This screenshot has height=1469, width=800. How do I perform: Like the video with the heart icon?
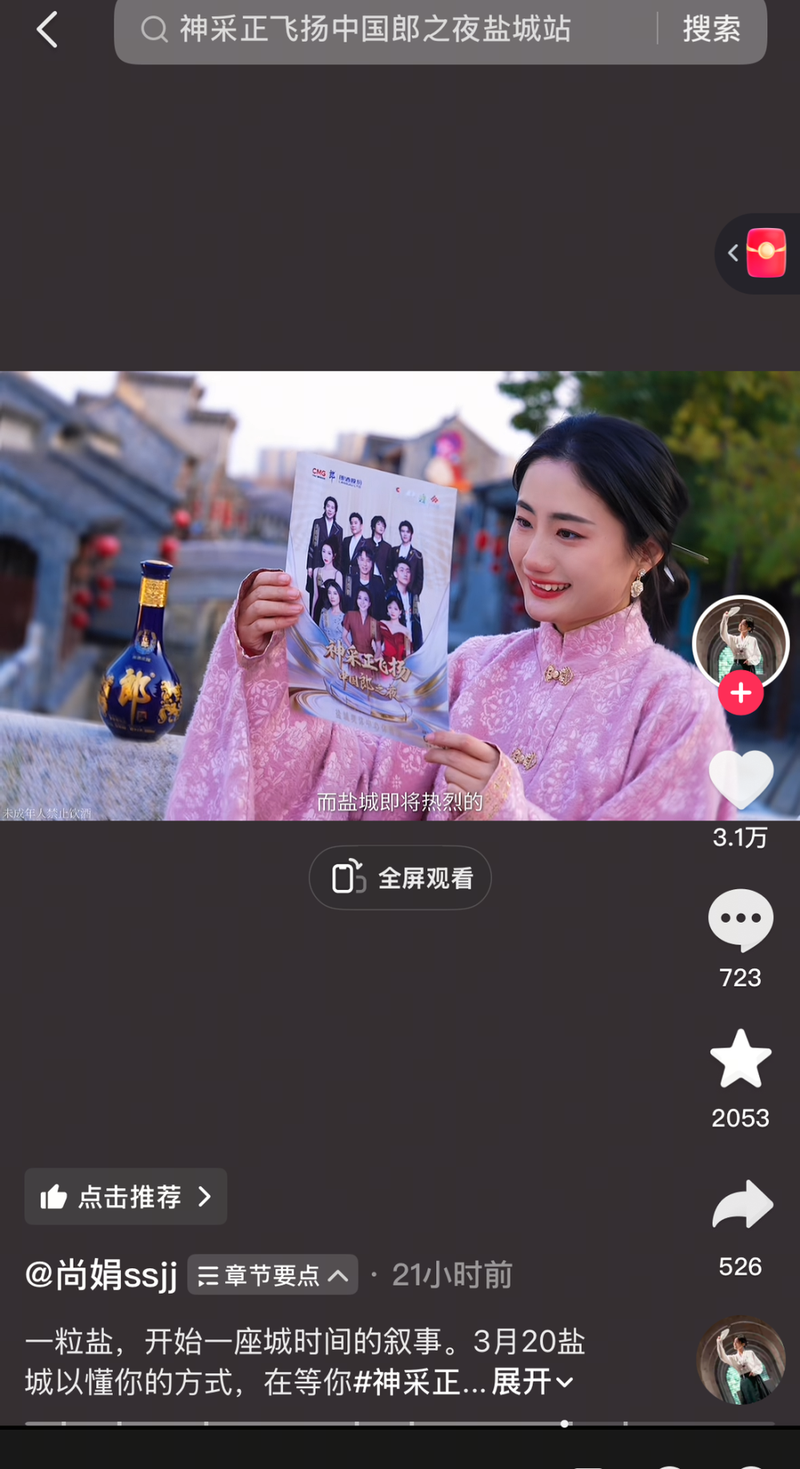[740, 780]
